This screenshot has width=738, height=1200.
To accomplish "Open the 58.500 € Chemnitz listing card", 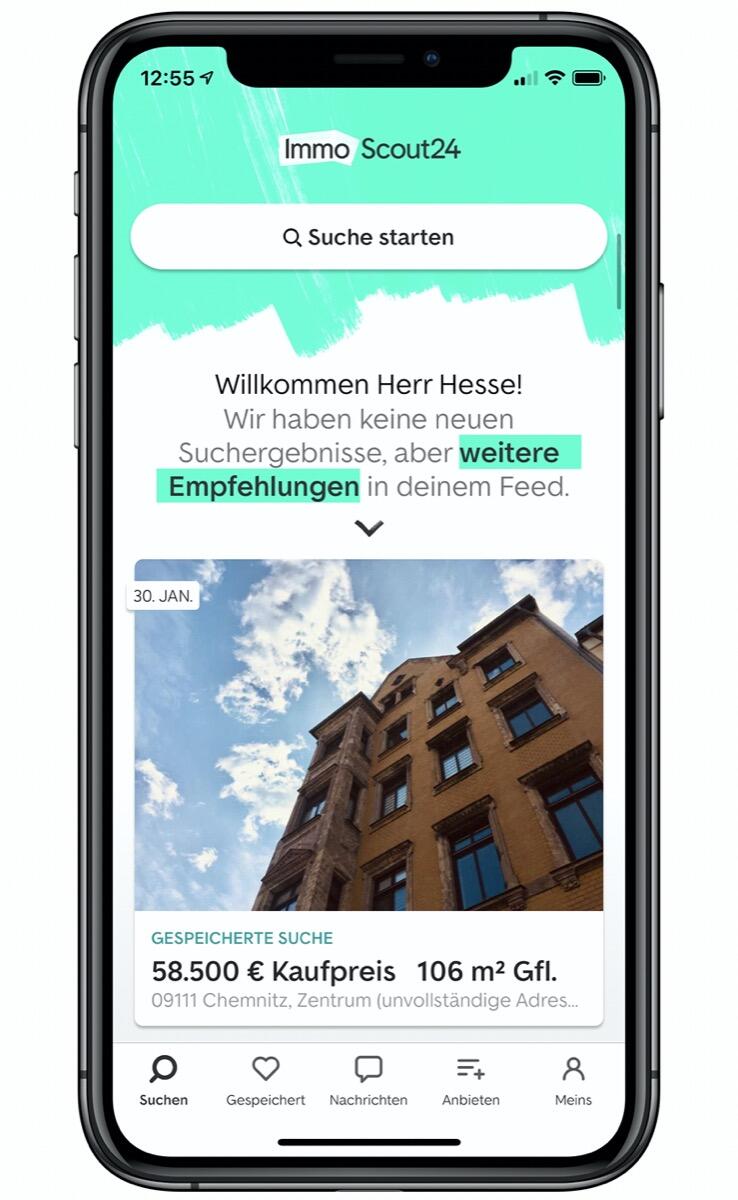I will 368,790.
